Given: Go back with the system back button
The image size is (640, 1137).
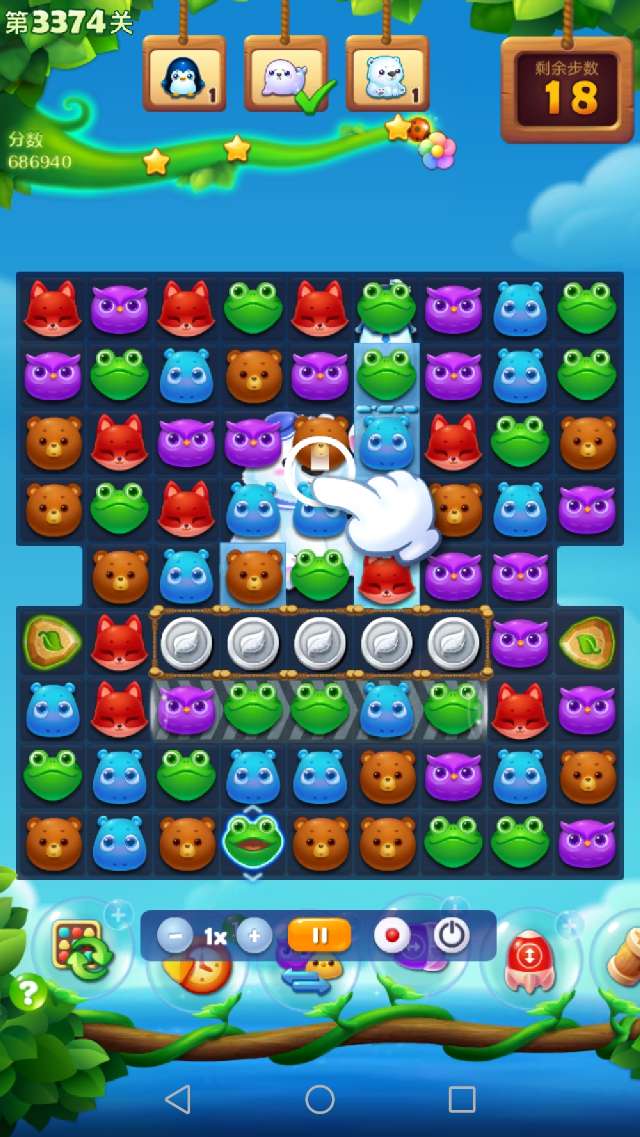Looking at the screenshot, I should coord(178,1100).
